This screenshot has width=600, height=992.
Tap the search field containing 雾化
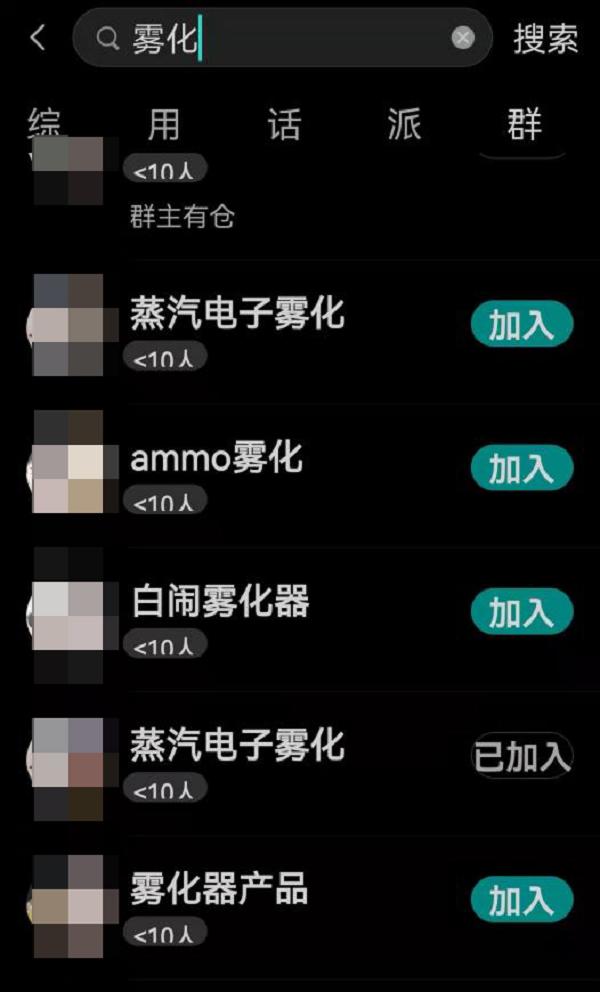click(282, 38)
